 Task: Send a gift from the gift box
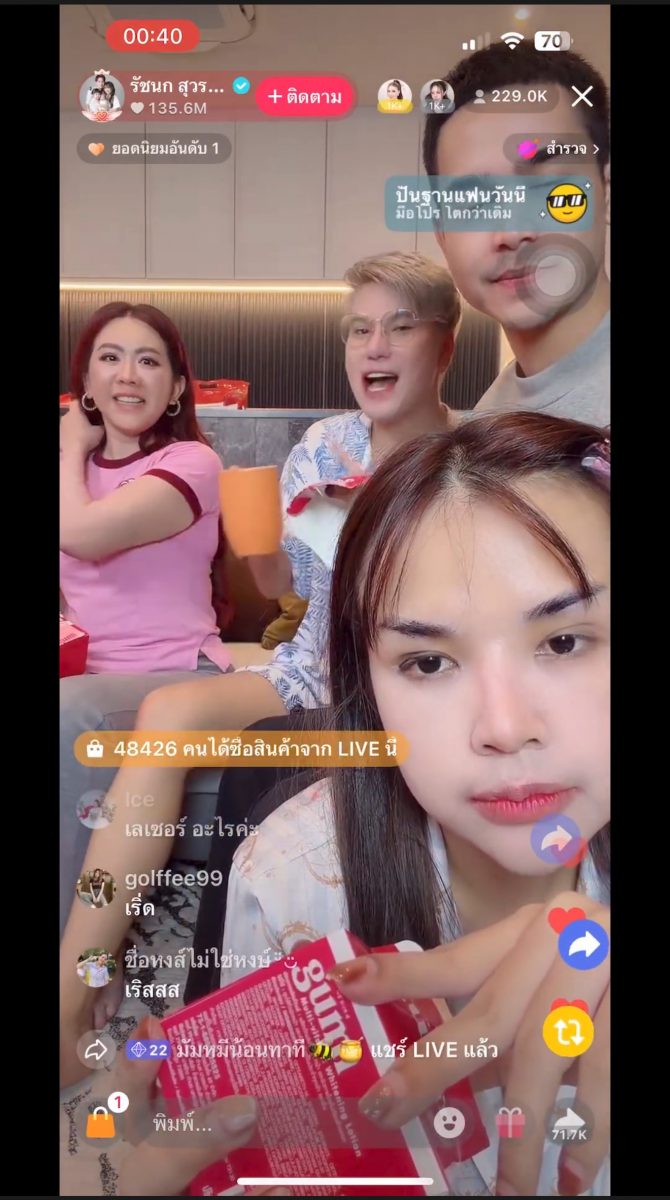pos(510,1122)
